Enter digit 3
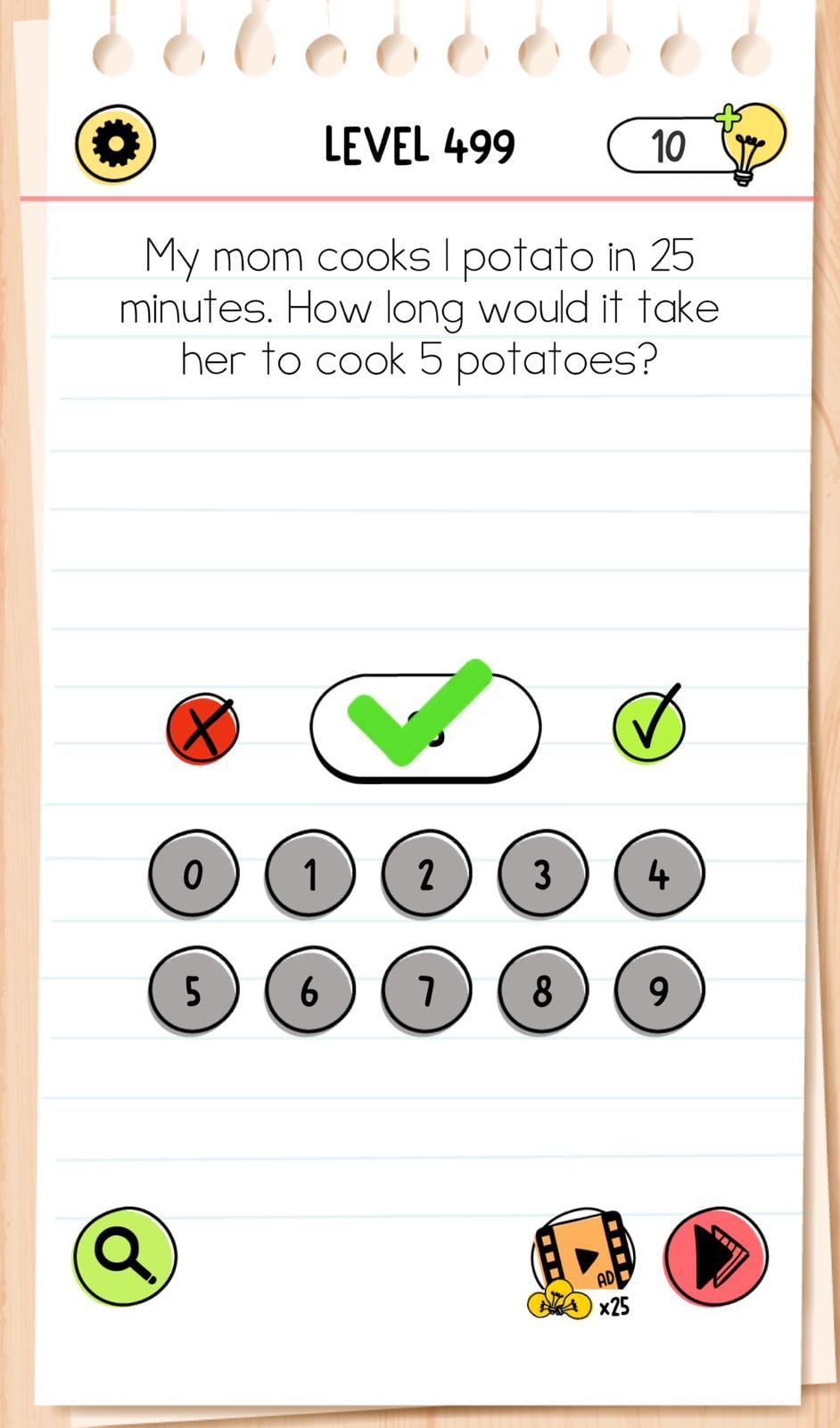Image resolution: width=840 pixels, height=1428 pixels. click(x=542, y=874)
